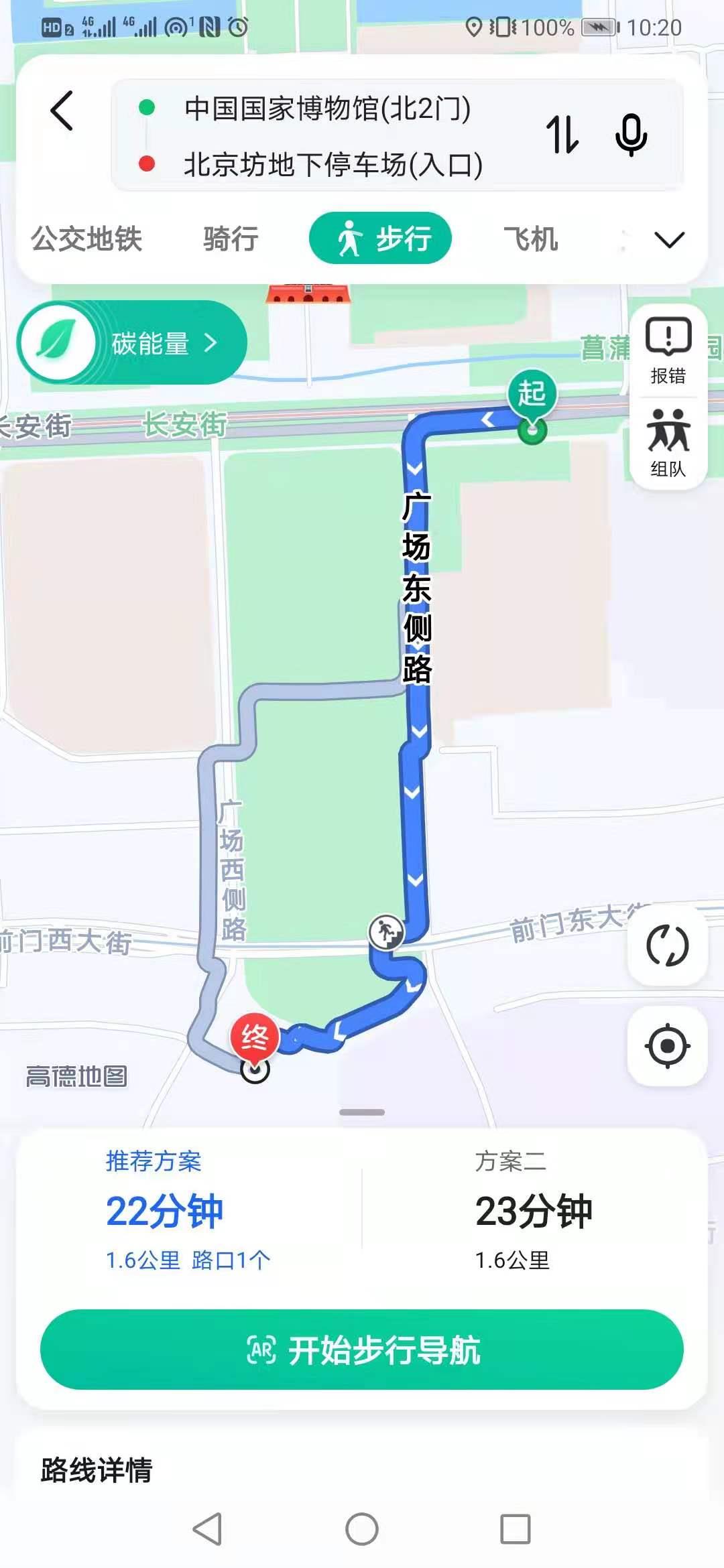Open the 组队 team feature

pyautogui.click(x=668, y=444)
